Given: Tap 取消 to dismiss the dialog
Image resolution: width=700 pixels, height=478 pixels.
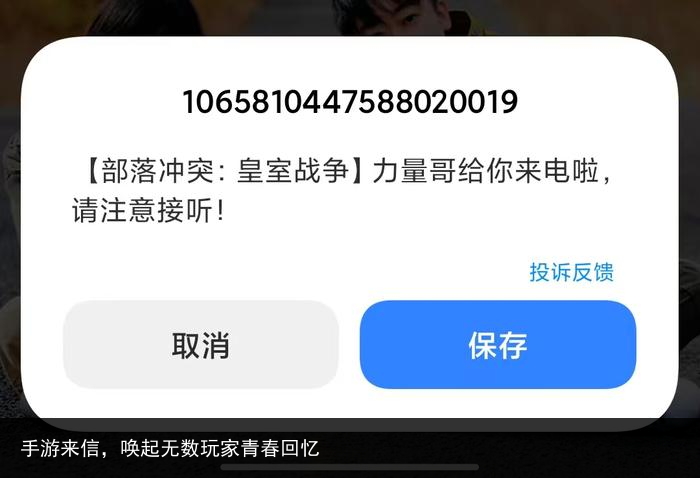Looking at the screenshot, I should pyautogui.click(x=200, y=345).
